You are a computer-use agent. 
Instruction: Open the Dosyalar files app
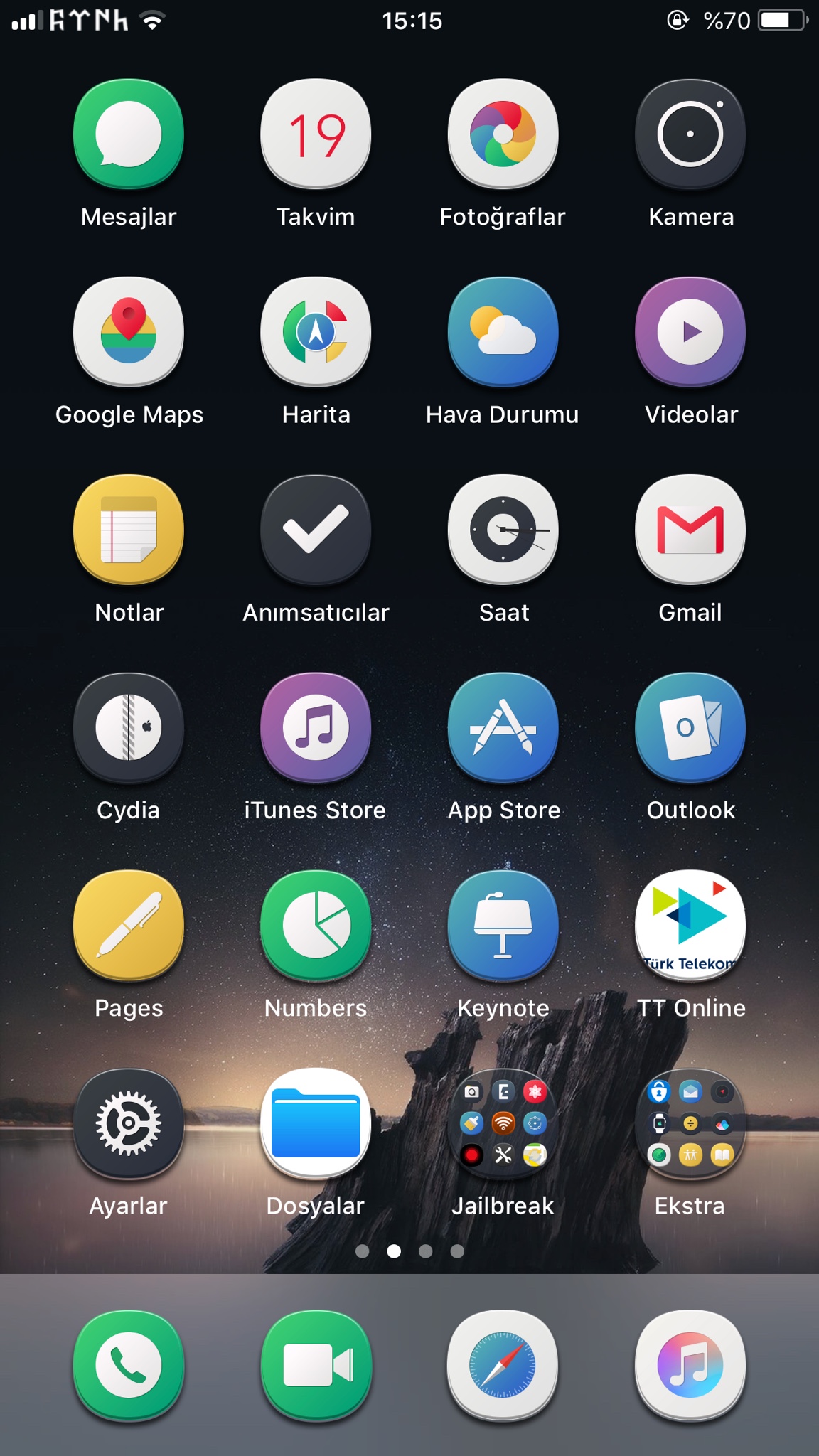(x=316, y=1123)
